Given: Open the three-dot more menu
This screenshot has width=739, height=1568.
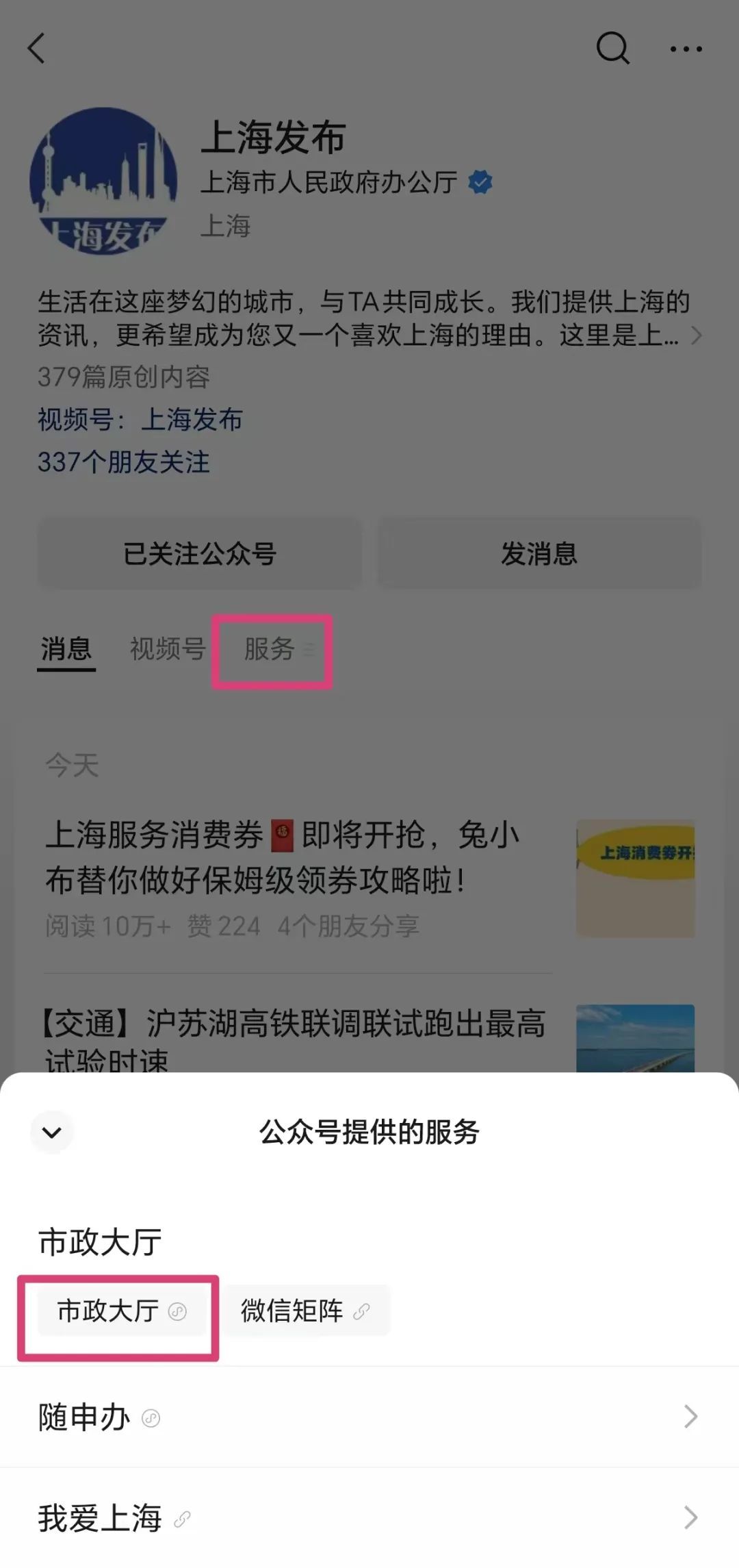Looking at the screenshot, I should [x=686, y=49].
